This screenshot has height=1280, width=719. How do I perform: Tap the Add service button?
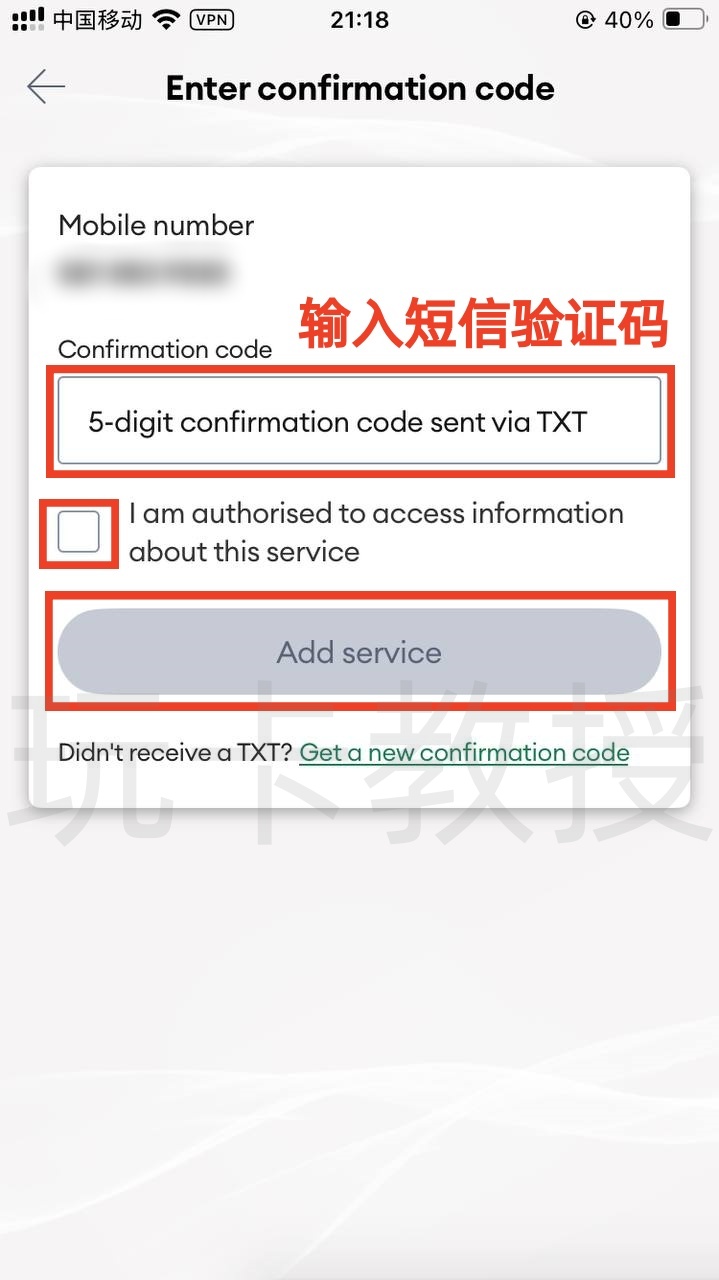click(x=359, y=652)
